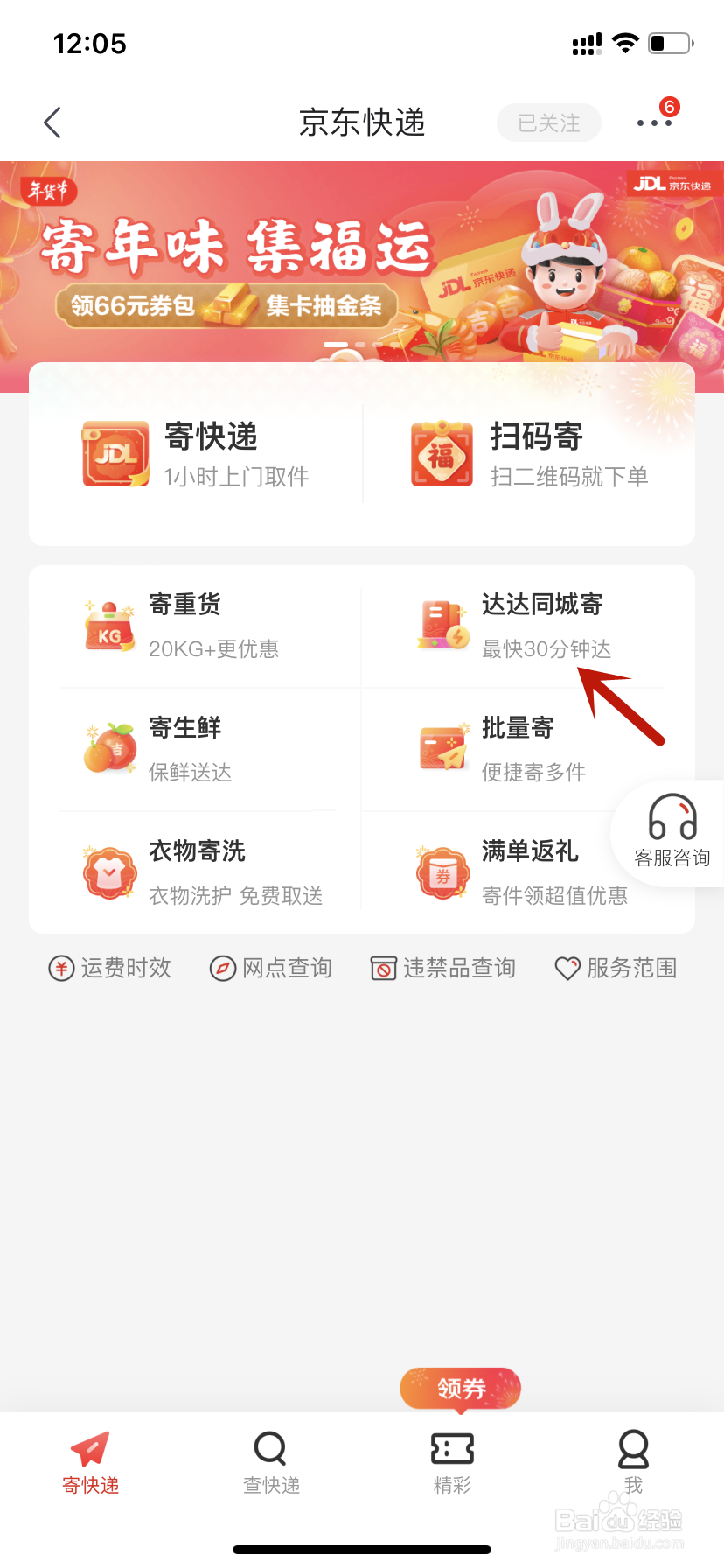
Task: View 服务范围 service coverage area
Action: (x=615, y=968)
